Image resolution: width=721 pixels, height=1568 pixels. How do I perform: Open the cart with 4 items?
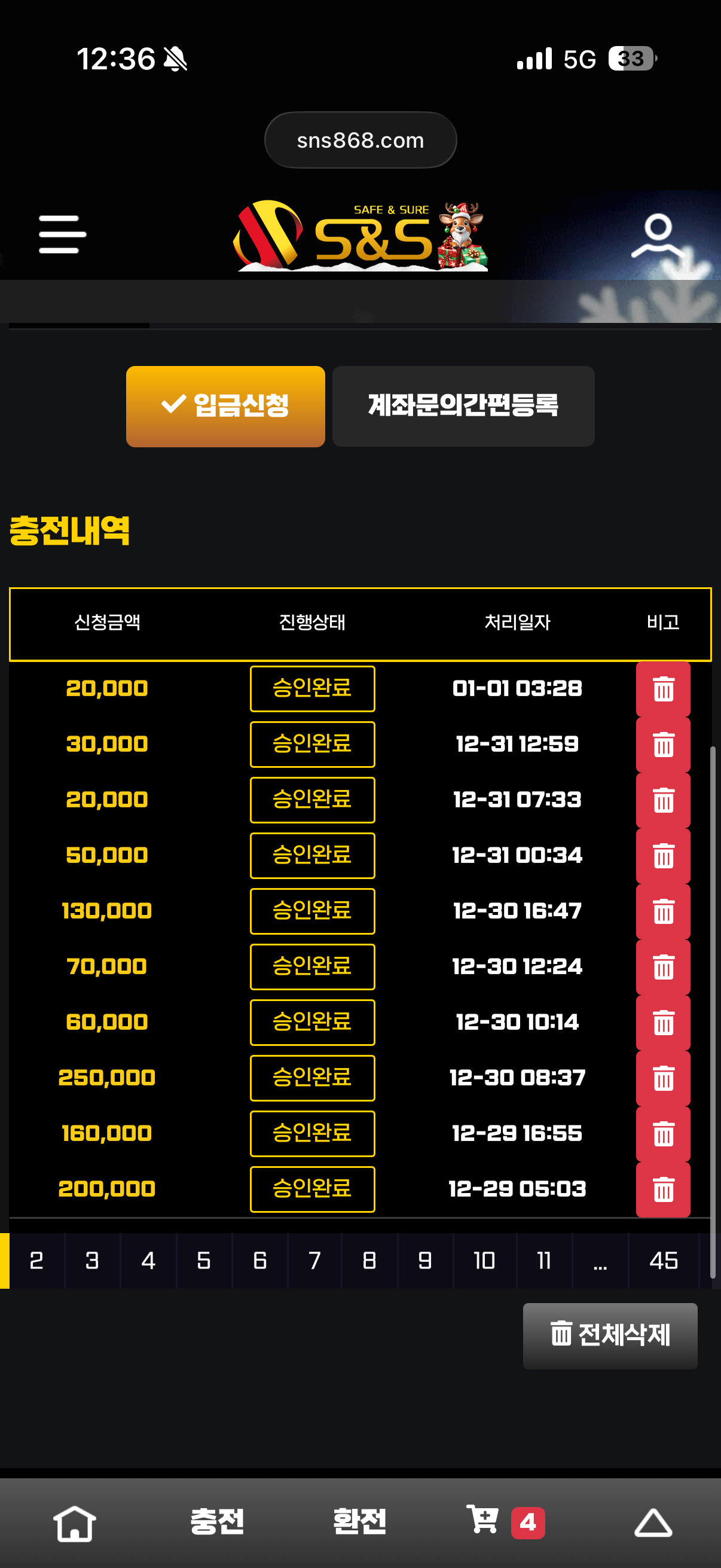pyautogui.click(x=505, y=1522)
